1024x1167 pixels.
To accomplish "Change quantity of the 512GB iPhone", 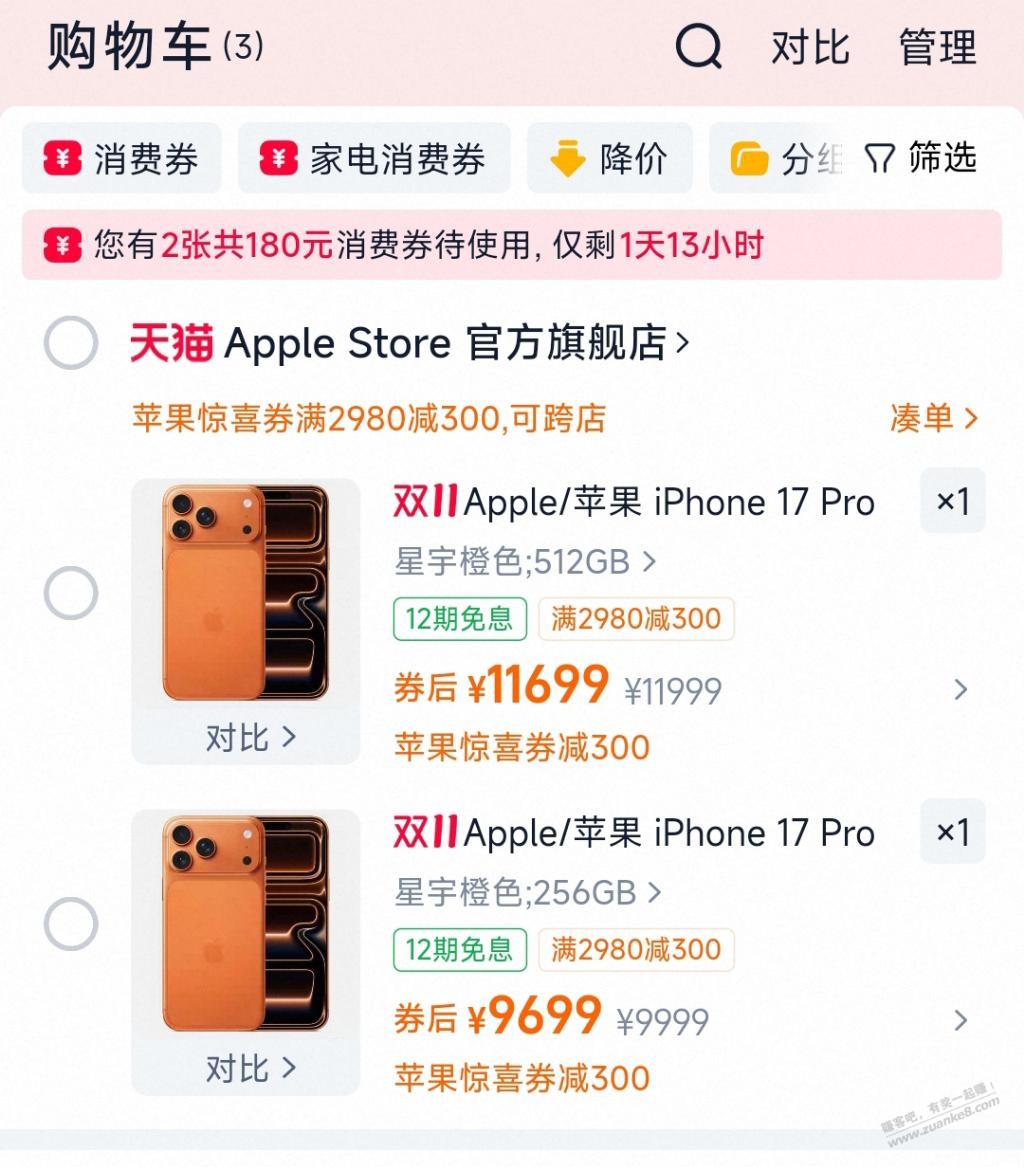I will click(x=952, y=501).
